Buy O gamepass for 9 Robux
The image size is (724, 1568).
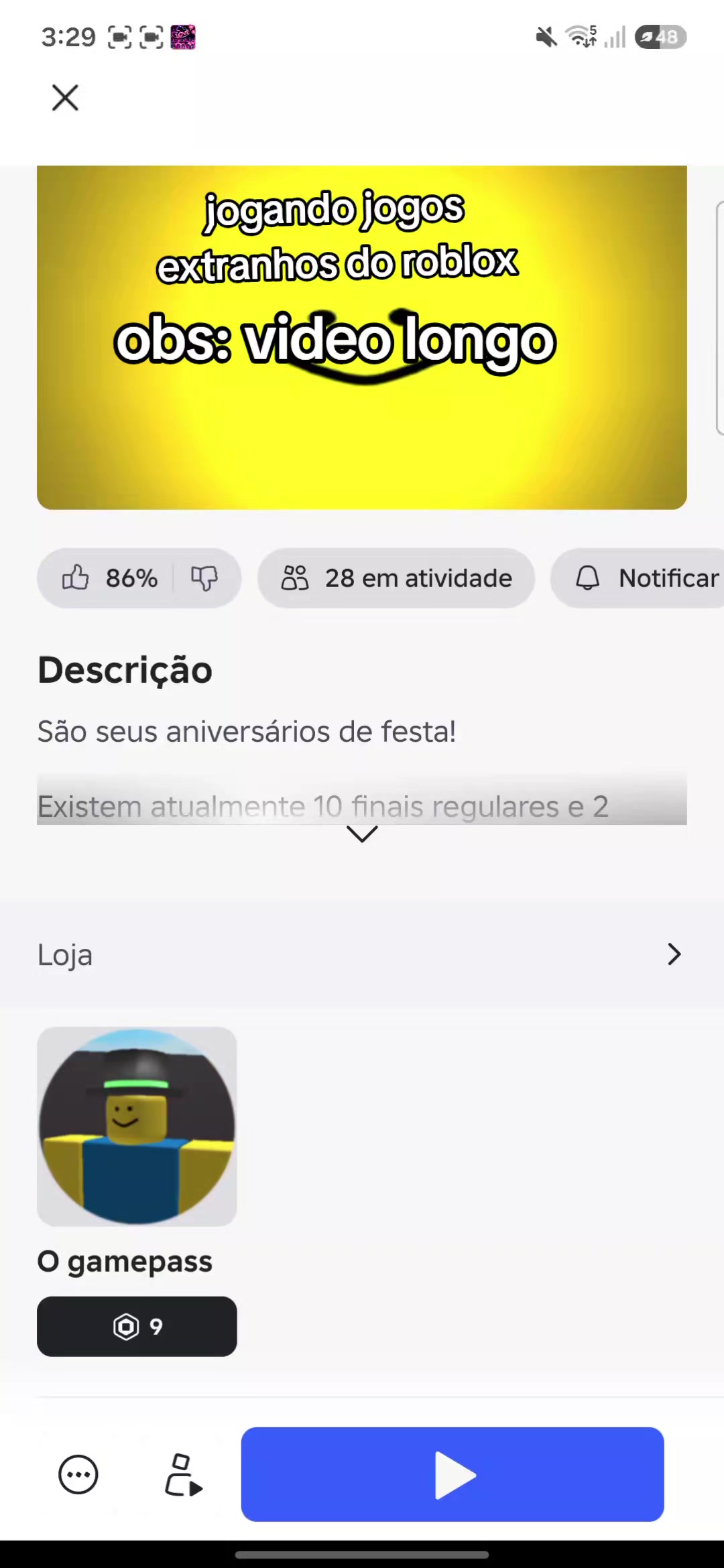click(x=137, y=1326)
